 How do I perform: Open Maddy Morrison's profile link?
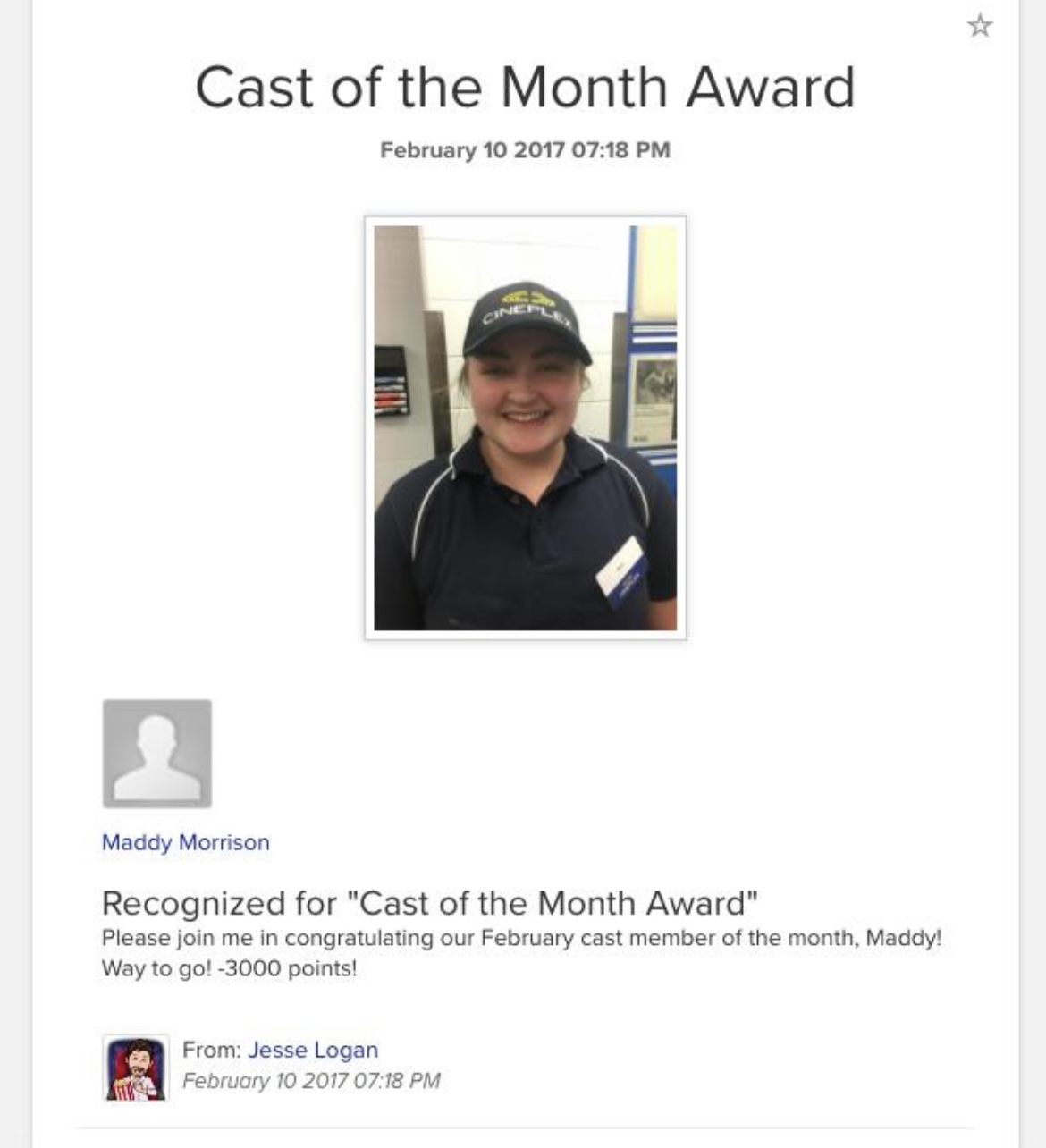185,842
